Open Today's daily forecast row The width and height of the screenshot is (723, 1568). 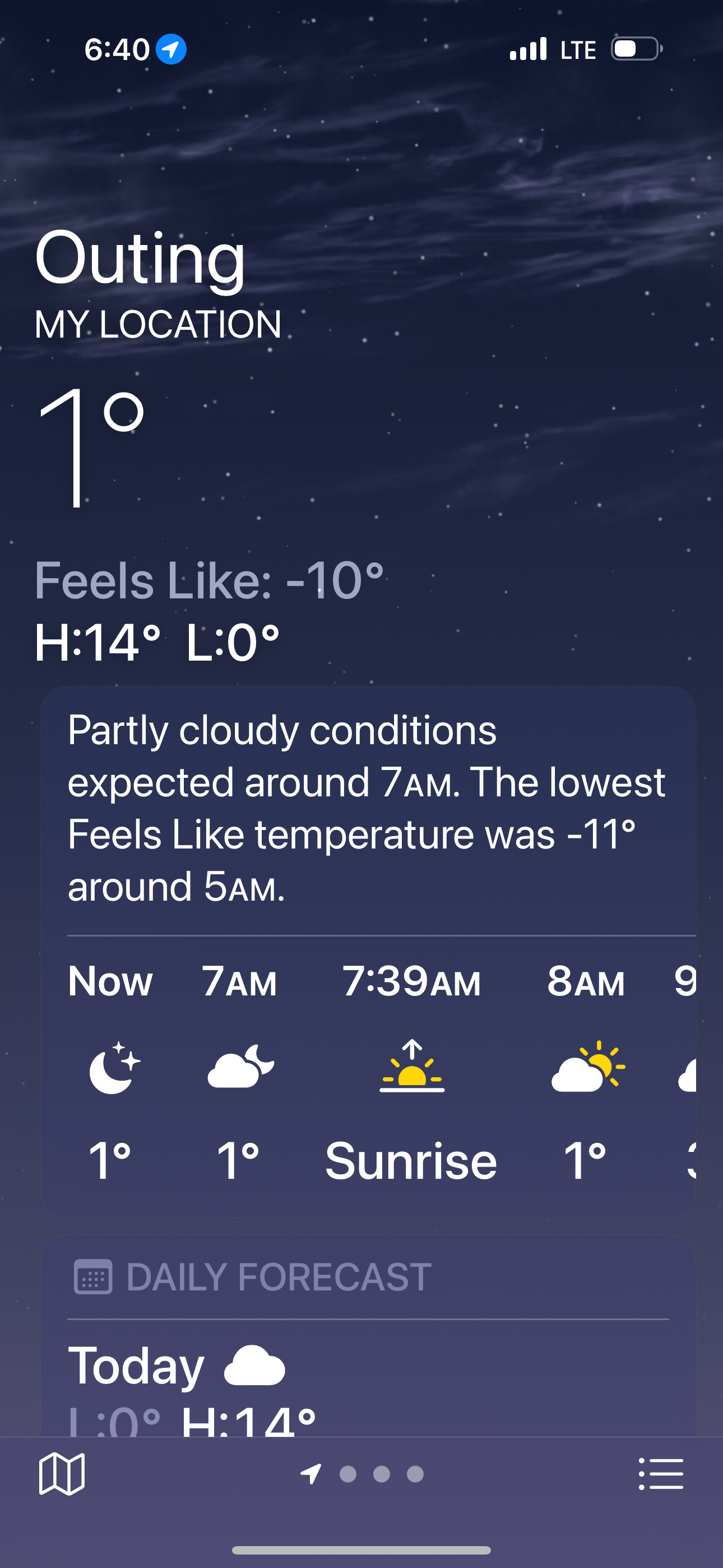[x=368, y=1389]
